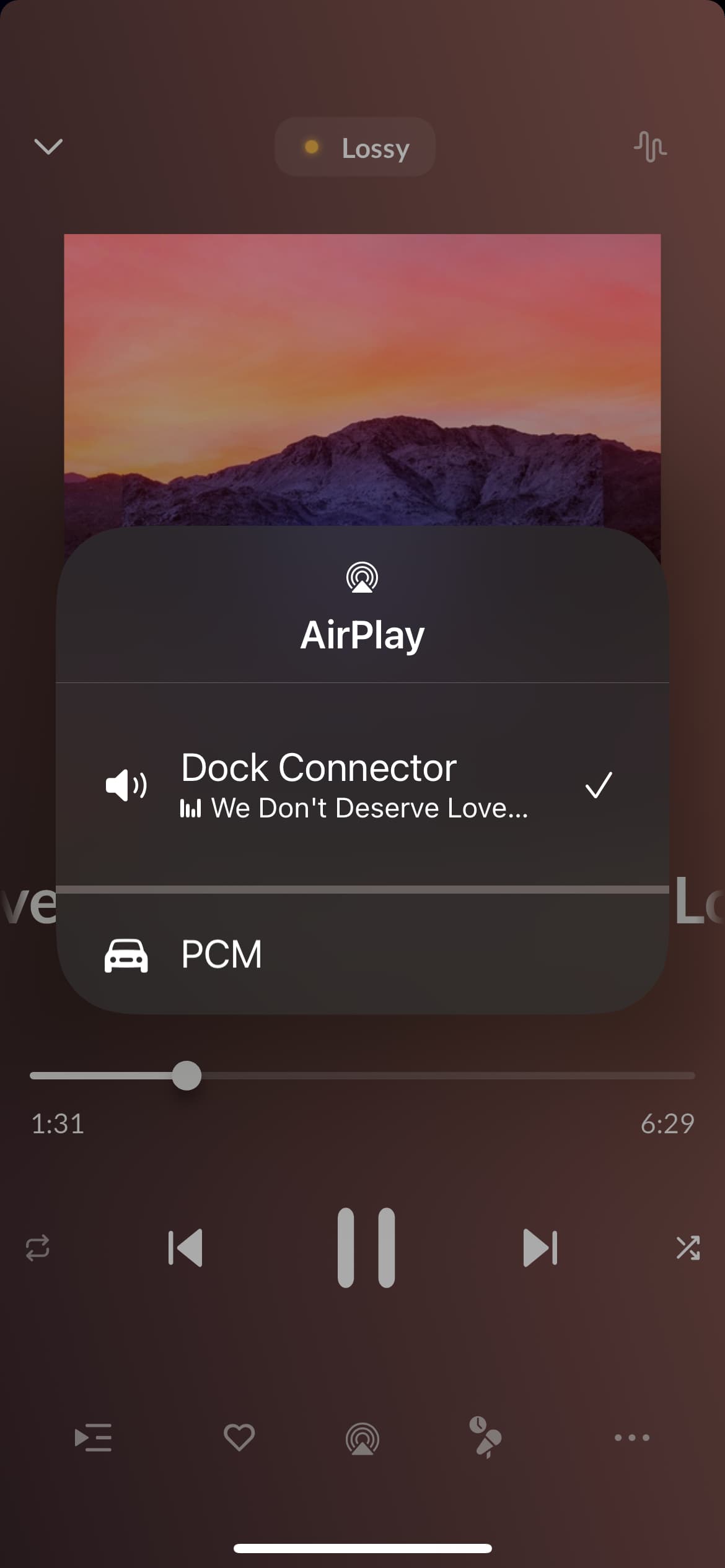Image resolution: width=725 pixels, height=1568 pixels.
Task: Go back to the previous track
Action: 185,1247
